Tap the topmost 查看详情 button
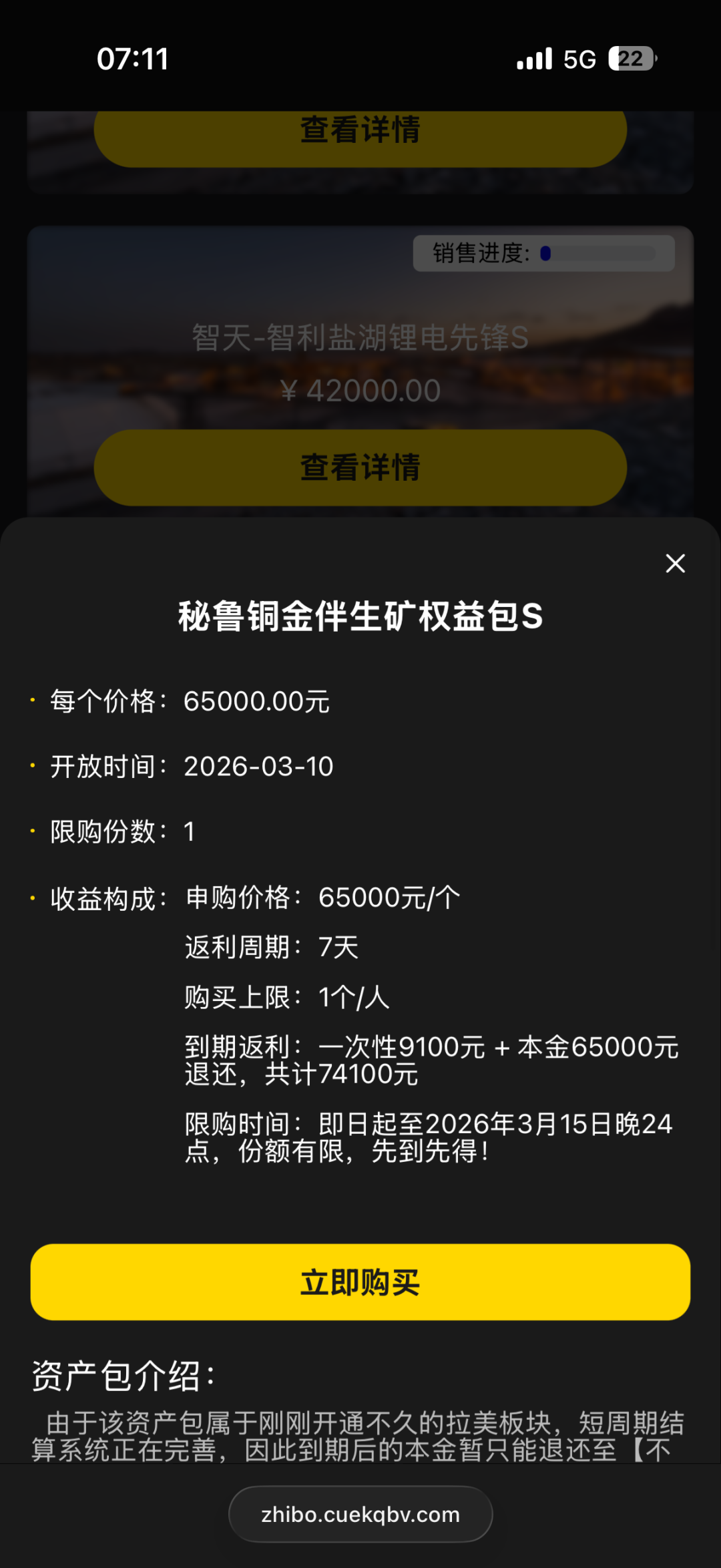721x1568 pixels. 360,131
